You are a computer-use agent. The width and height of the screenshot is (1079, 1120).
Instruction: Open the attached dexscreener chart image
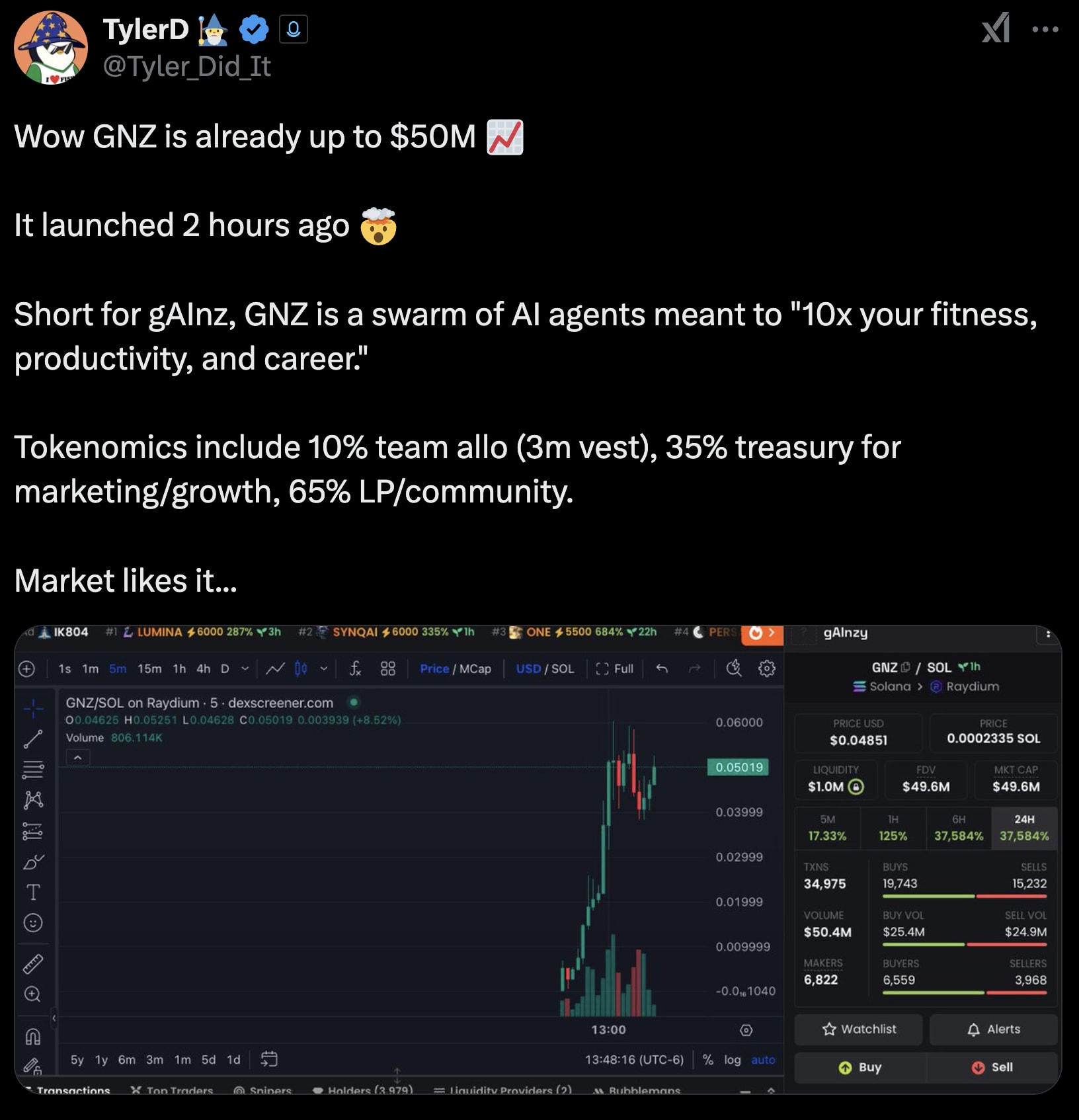point(538,859)
